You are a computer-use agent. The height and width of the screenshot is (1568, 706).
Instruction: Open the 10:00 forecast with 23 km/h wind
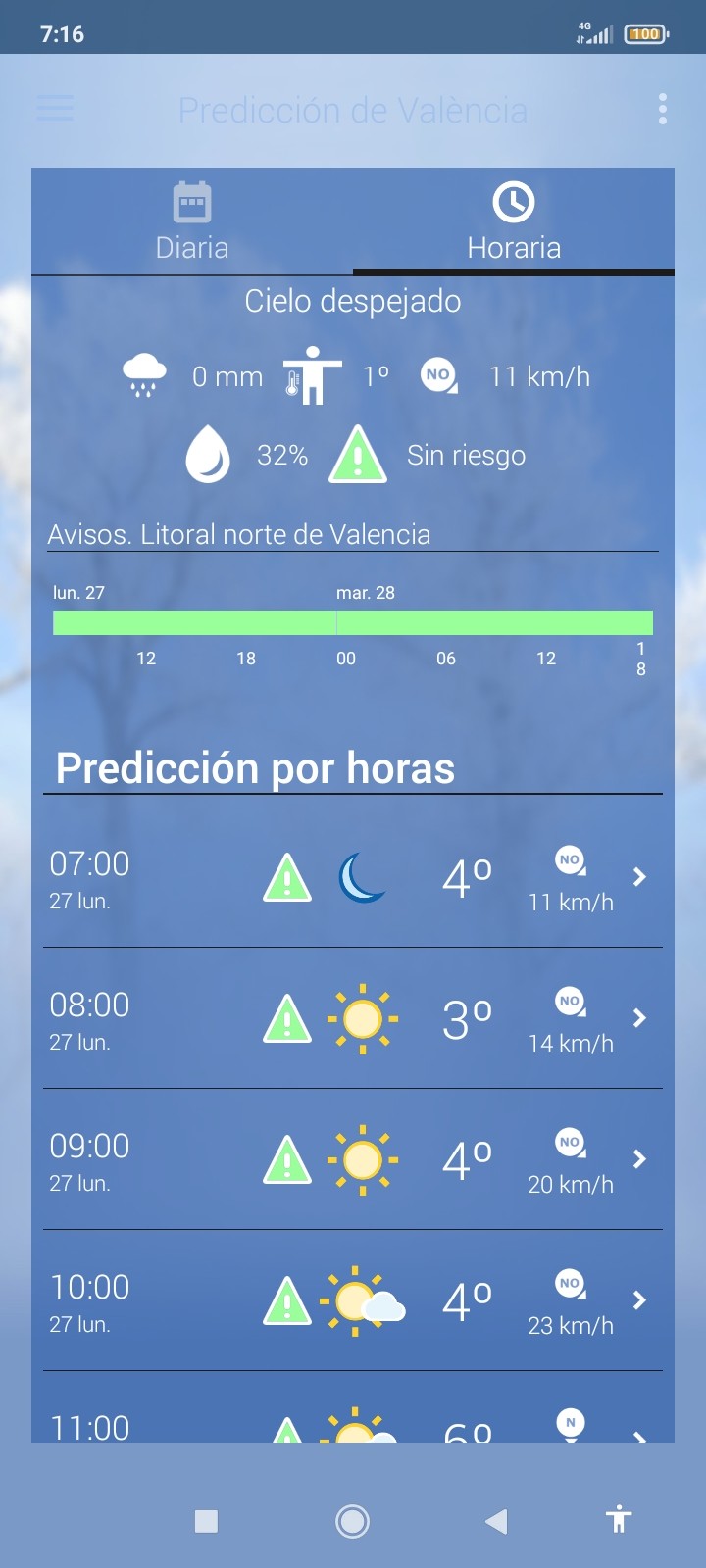point(353,1300)
